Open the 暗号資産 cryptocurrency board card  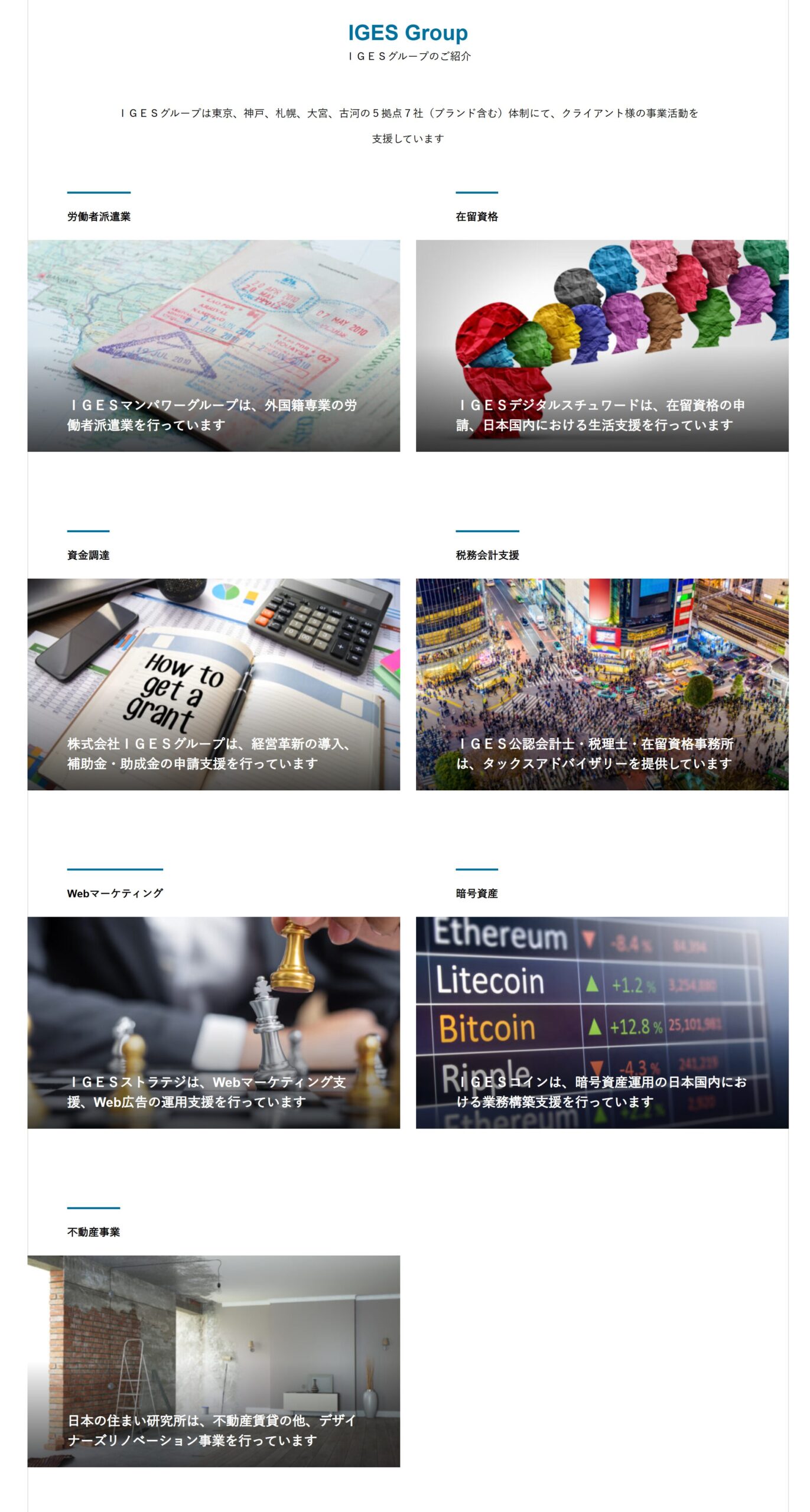click(602, 1022)
